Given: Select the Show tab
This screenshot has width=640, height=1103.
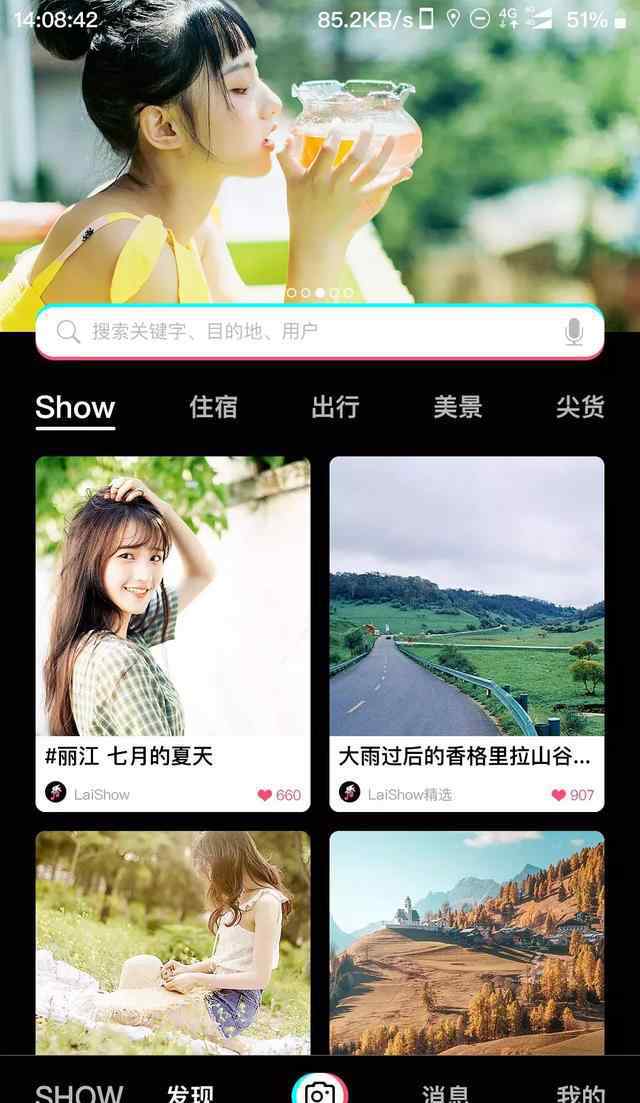Looking at the screenshot, I should [x=75, y=408].
